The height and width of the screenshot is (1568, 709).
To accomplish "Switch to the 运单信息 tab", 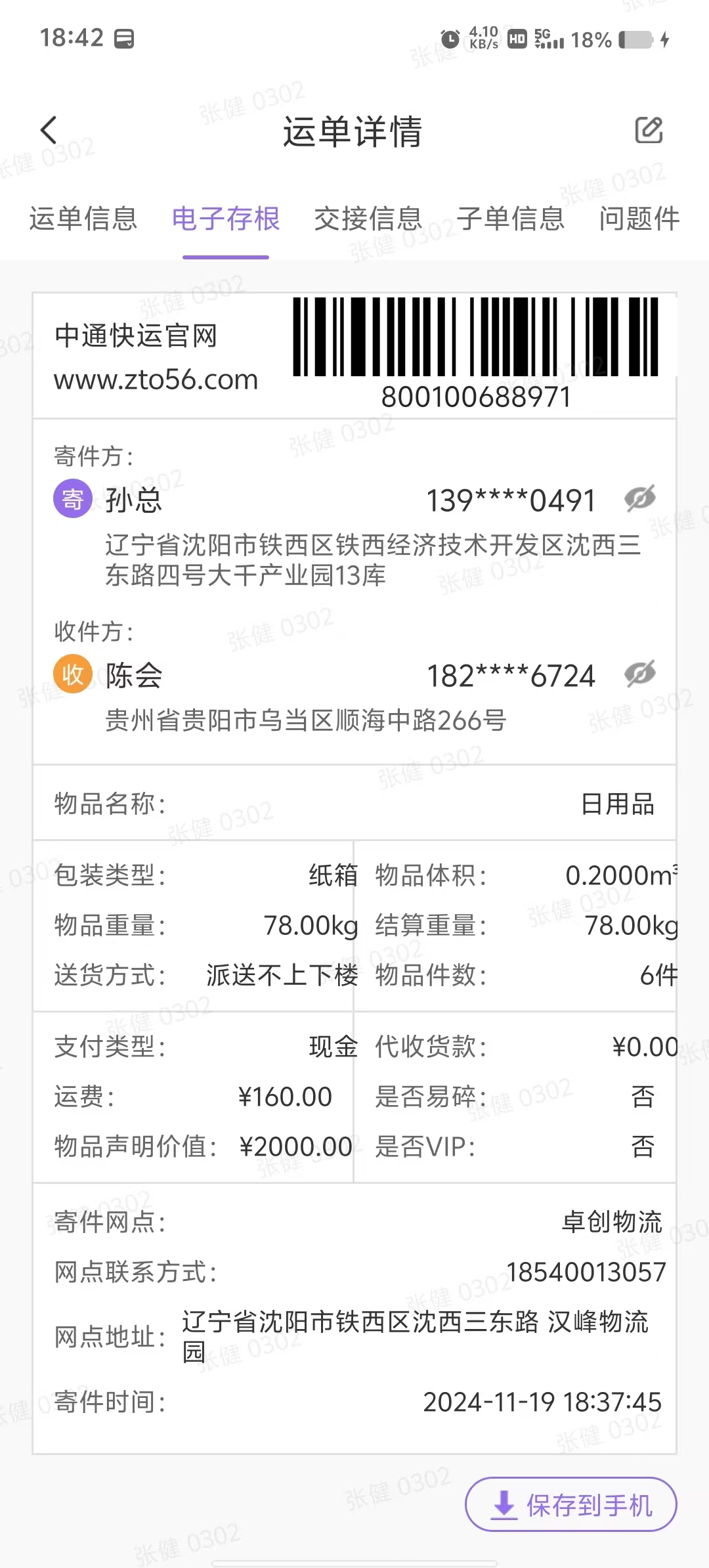I will [x=83, y=219].
